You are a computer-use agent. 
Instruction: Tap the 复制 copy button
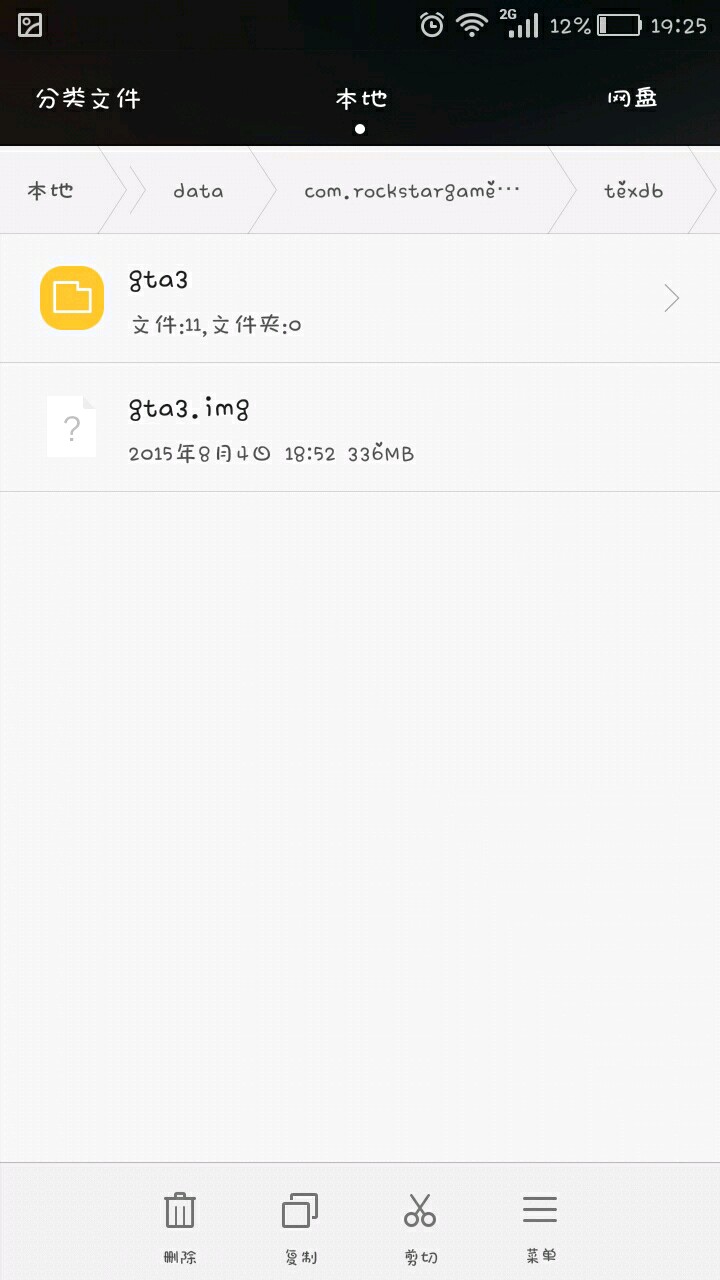click(x=300, y=1224)
